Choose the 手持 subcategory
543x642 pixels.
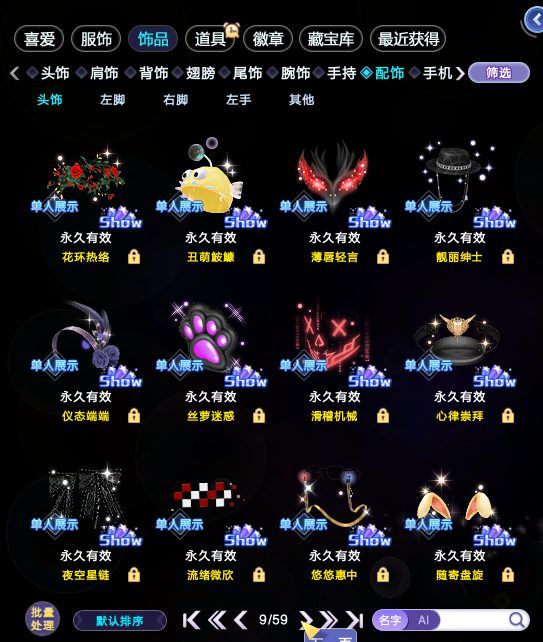336,73
